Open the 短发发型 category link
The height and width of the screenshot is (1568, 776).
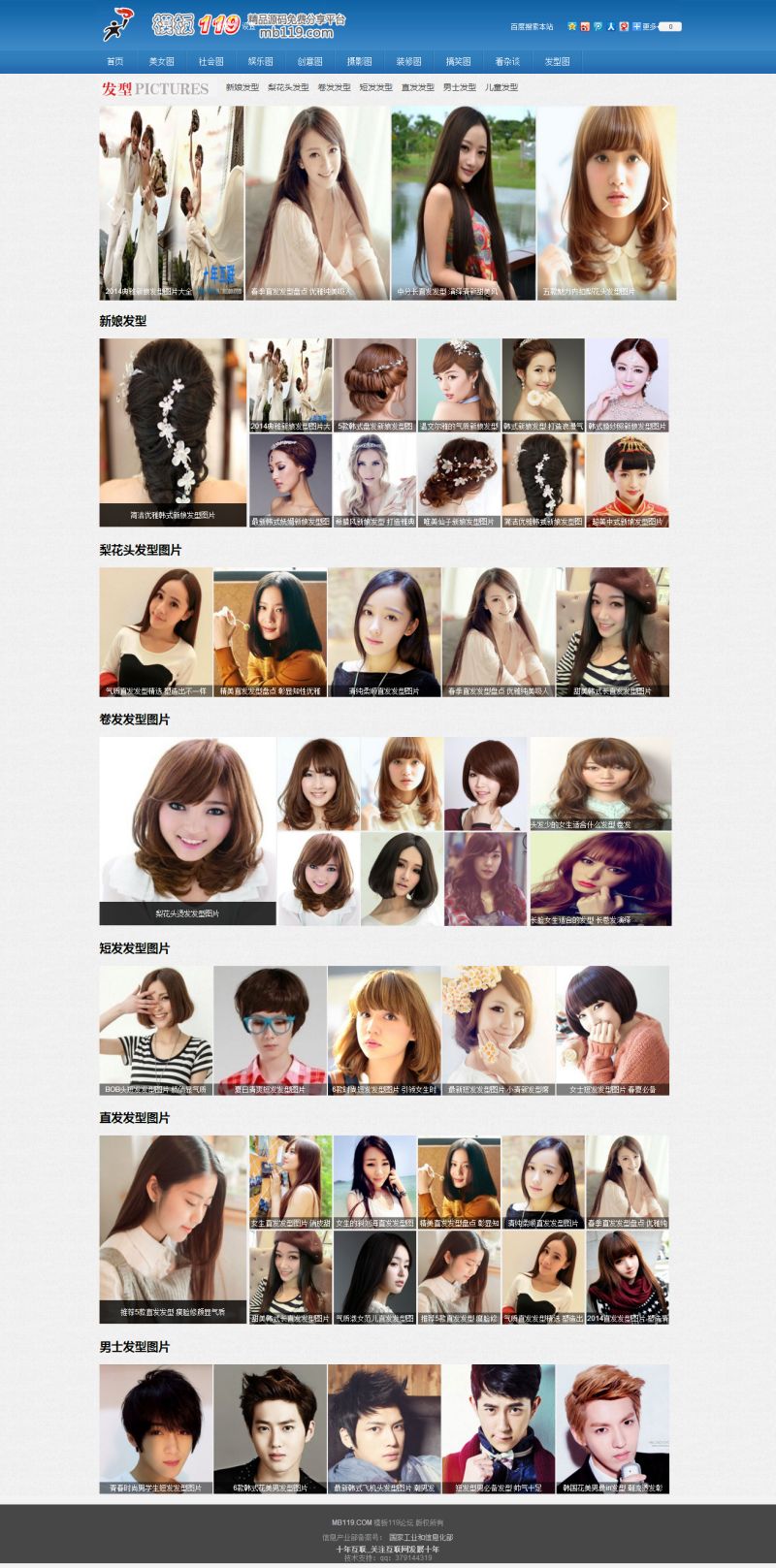[x=375, y=87]
